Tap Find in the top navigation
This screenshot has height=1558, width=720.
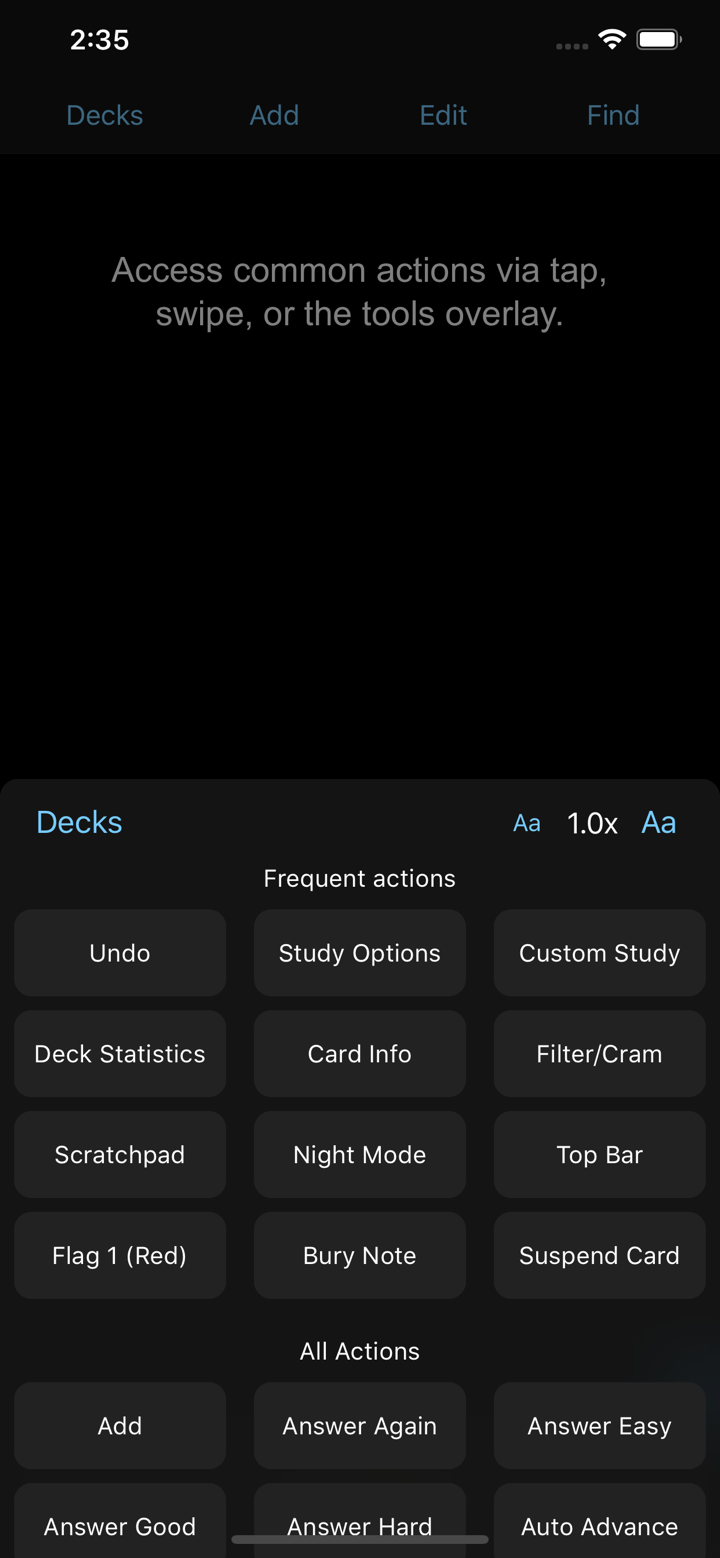click(613, 115)
